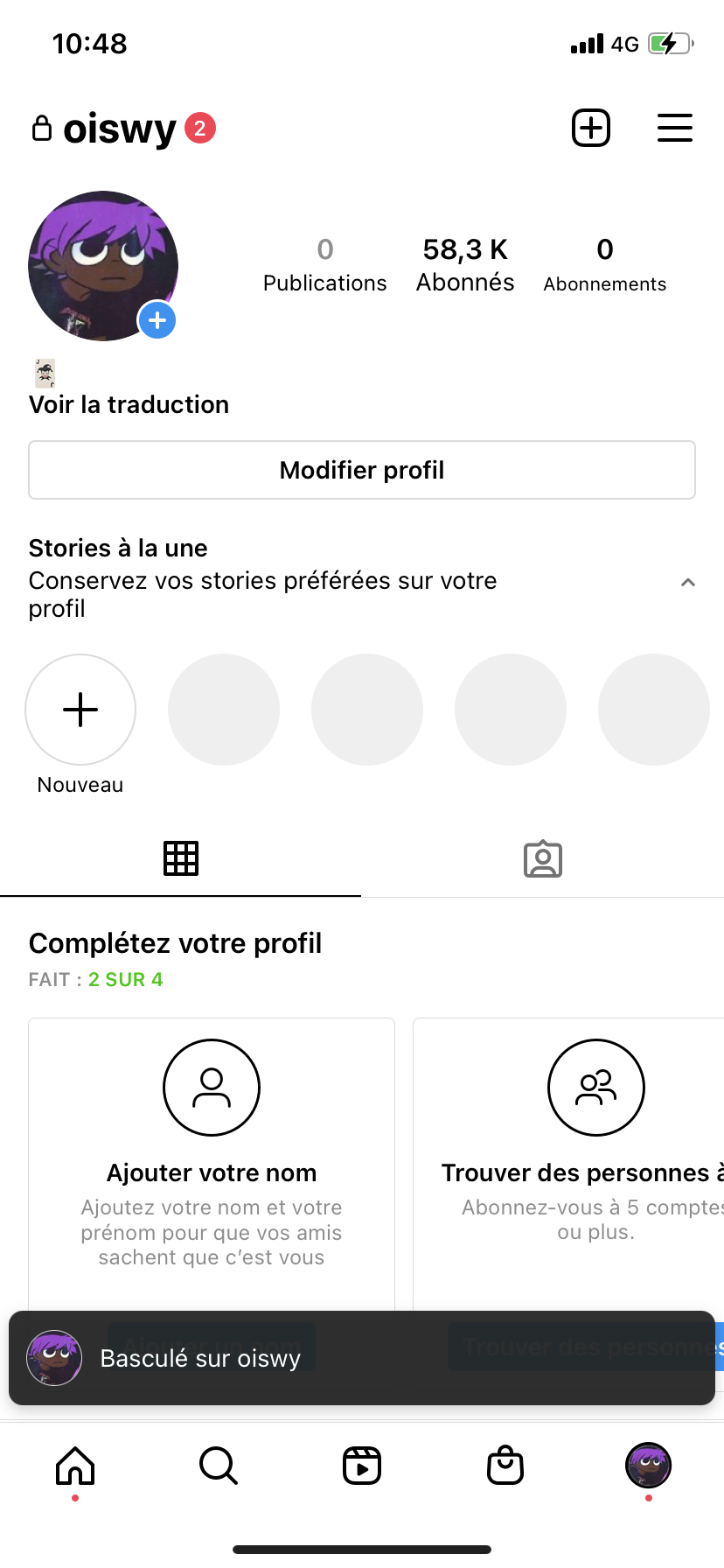
Task: Add a Nouveau story highlight
Action: tap(80, 710)
